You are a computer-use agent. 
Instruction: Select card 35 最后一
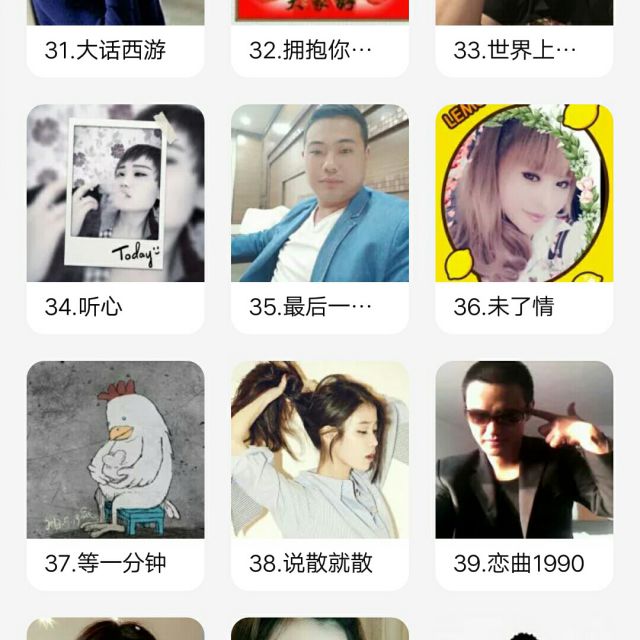click(319, 215)
